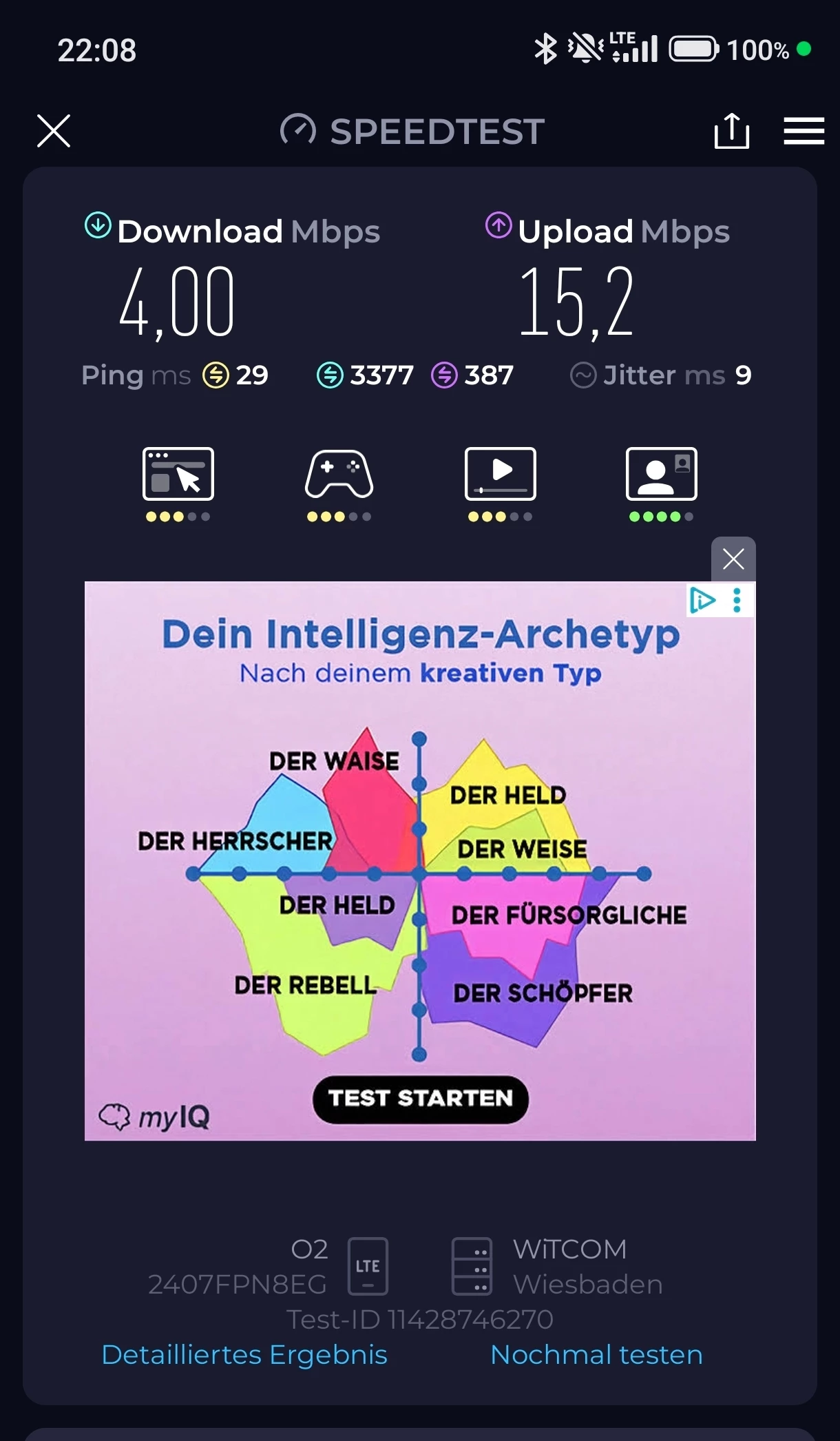Open the AdChoices info icon
Screen dimensions: 840x1441
[x=702, y=601]
